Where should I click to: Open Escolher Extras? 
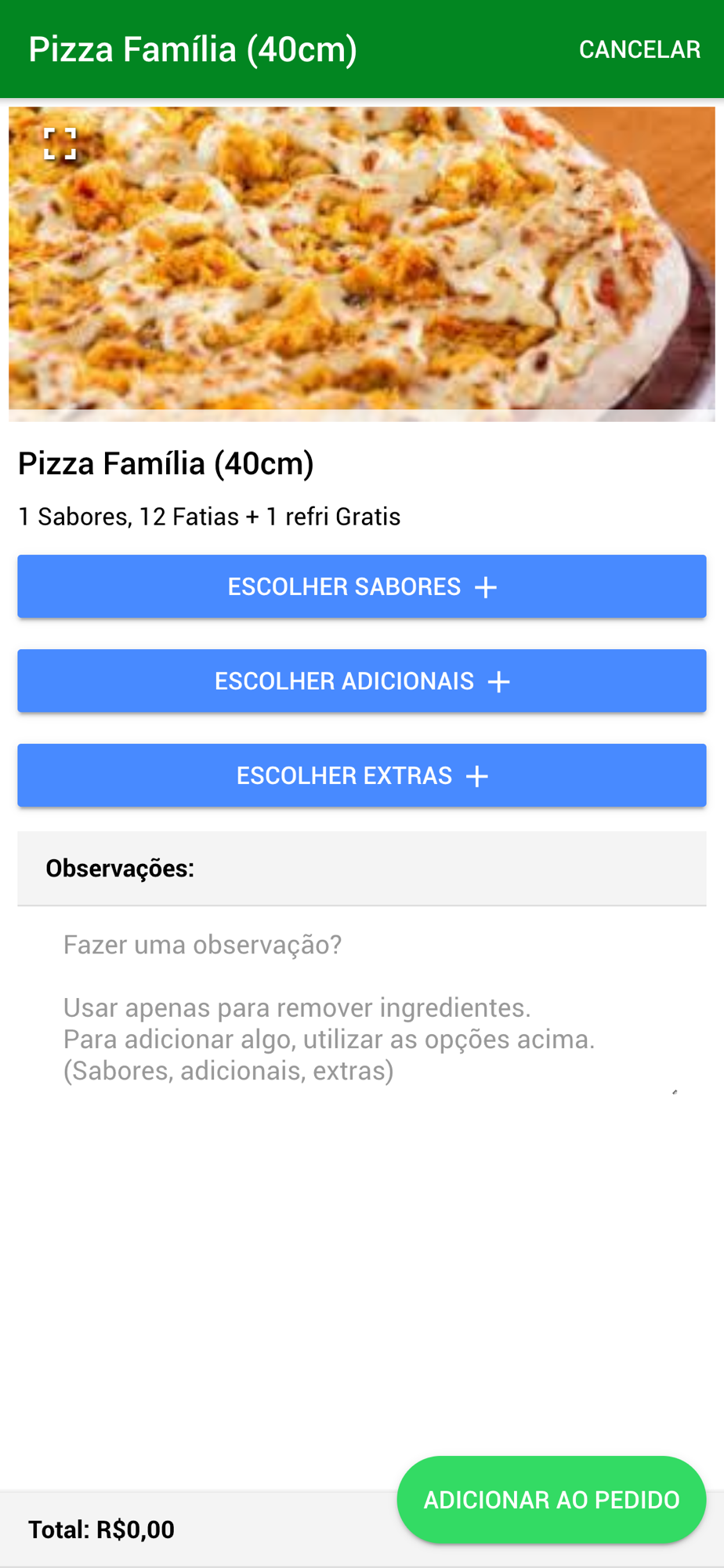click(x=362, y=775)
